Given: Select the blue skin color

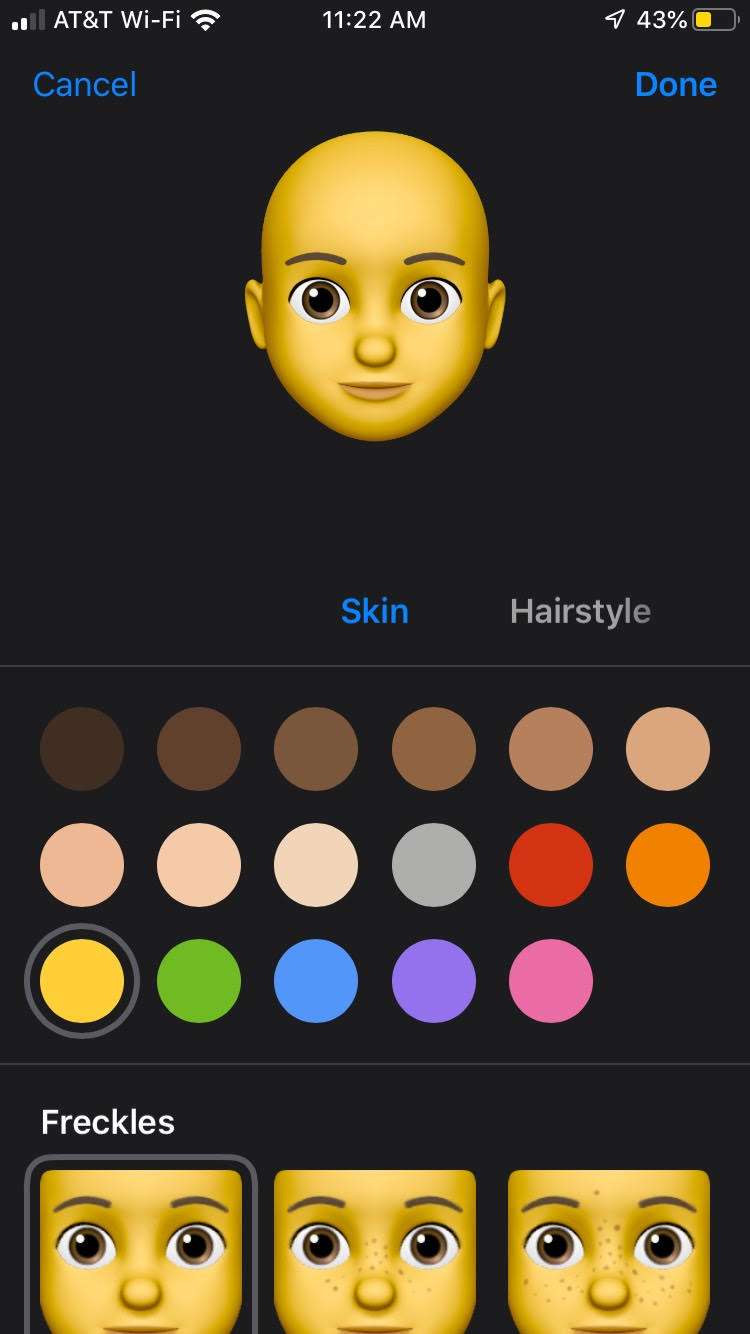Looking at the screenshot, I should pyautogui.click(x=316, y=981).
